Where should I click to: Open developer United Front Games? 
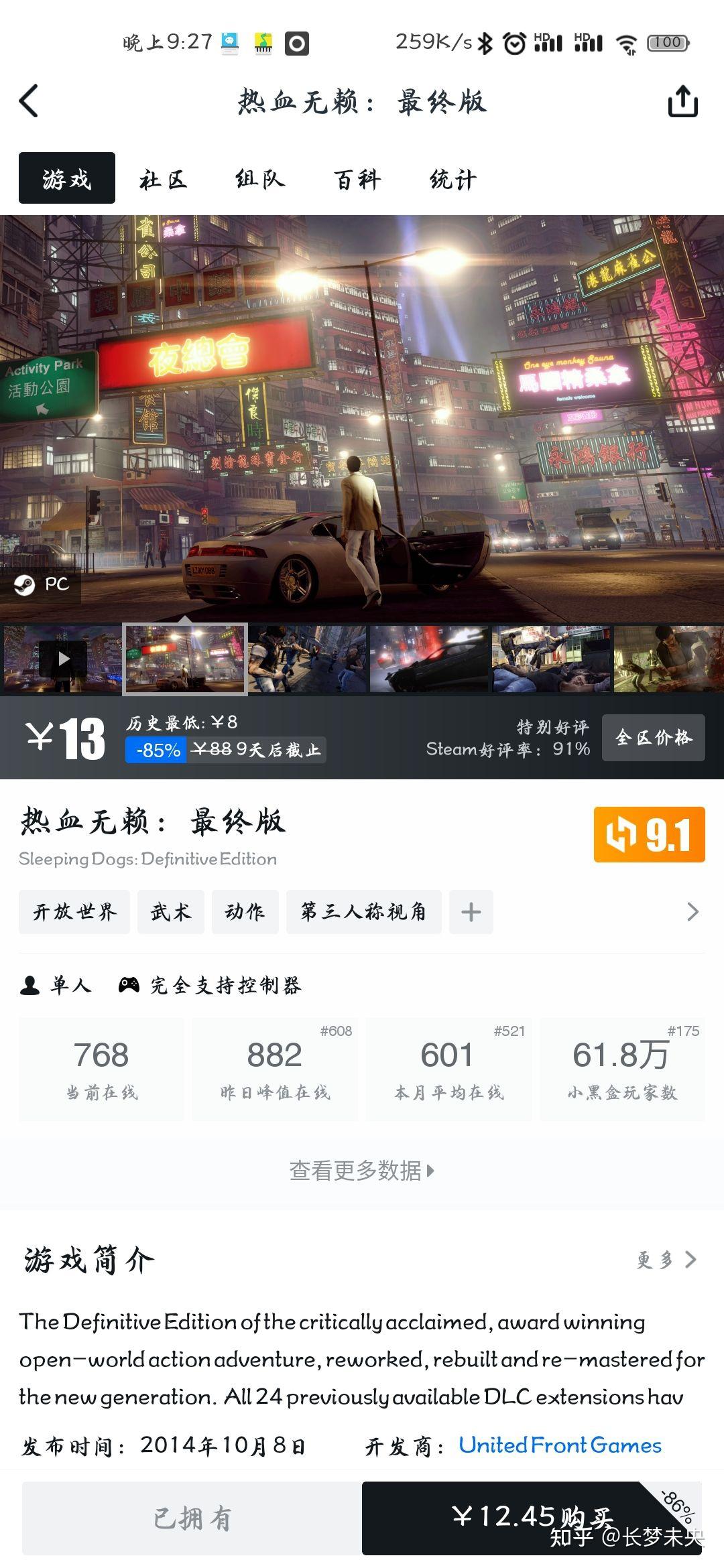click(x=560, y=1445)
